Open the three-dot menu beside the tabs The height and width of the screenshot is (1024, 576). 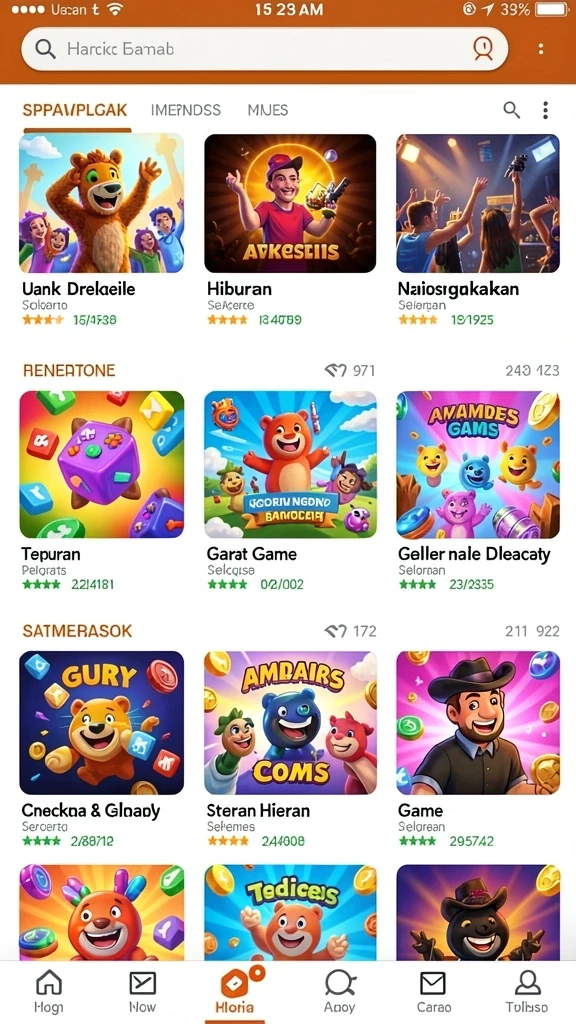[545, 110]
